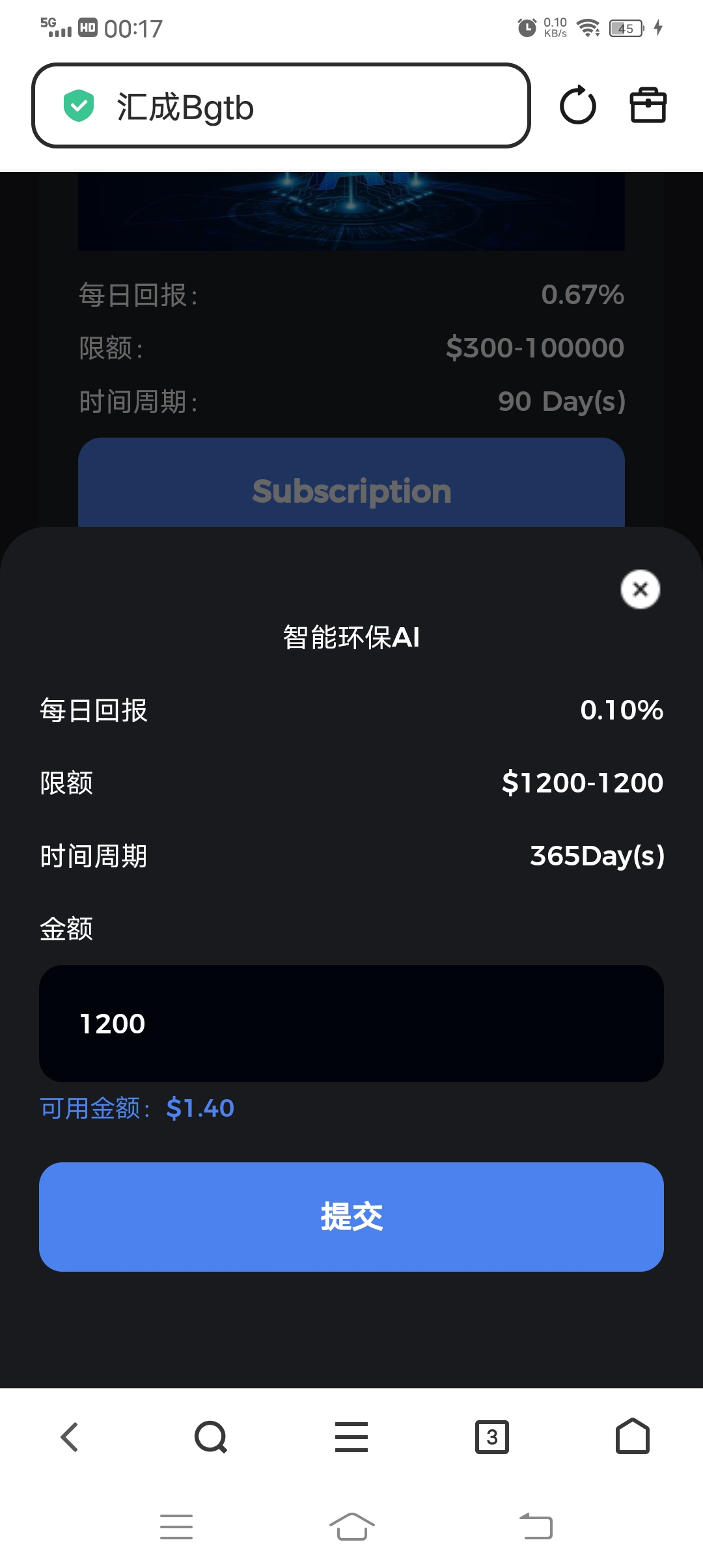This screenshot has width=703, height=1568.
Task: Click the Subscription button behind the dialog
Action: (351, 491)
